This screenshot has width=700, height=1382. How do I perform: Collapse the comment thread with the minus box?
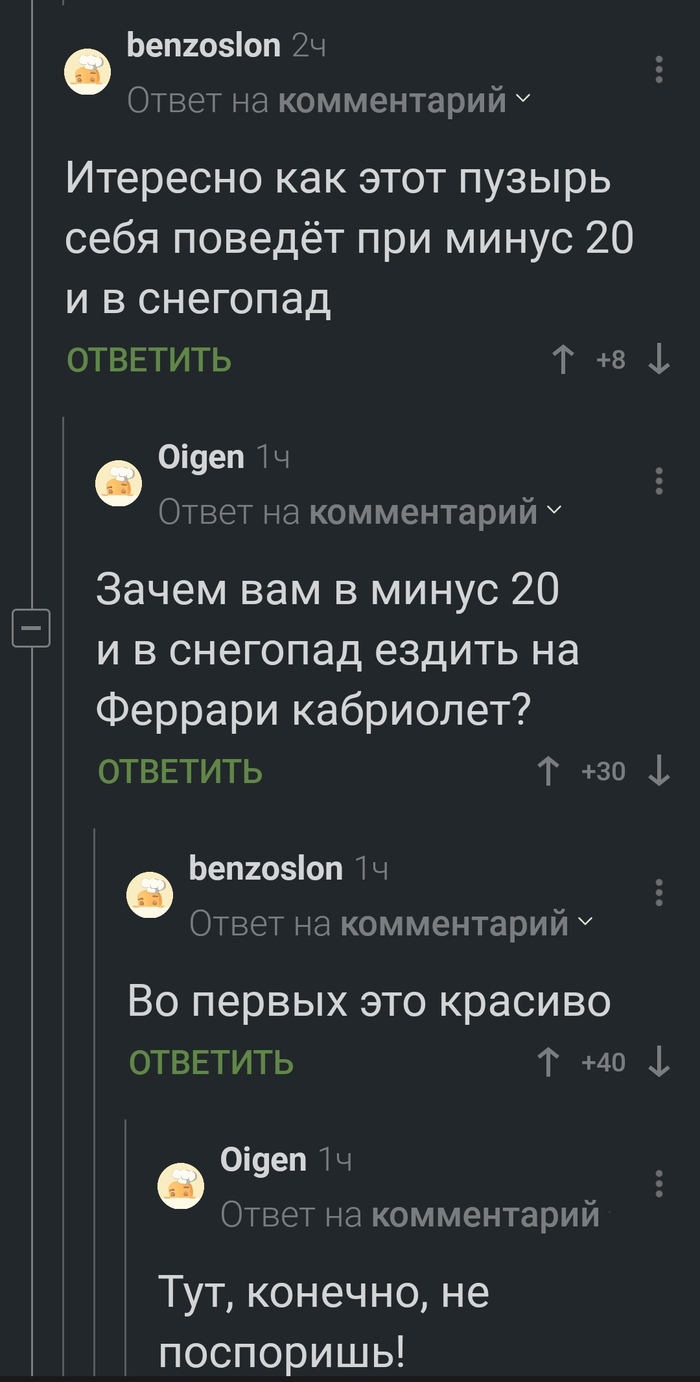pos(30,629)
